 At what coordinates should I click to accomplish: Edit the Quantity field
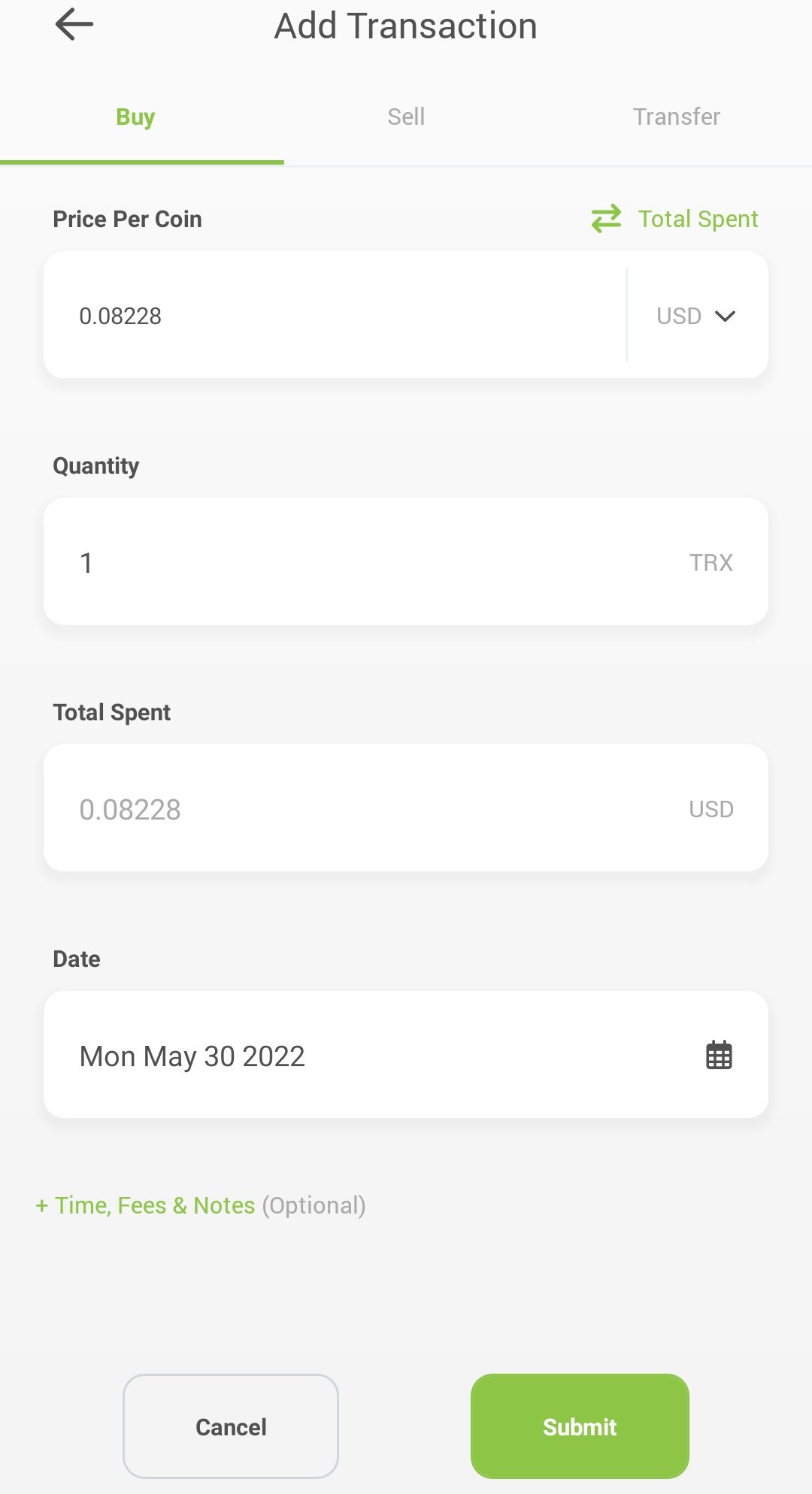406,562
